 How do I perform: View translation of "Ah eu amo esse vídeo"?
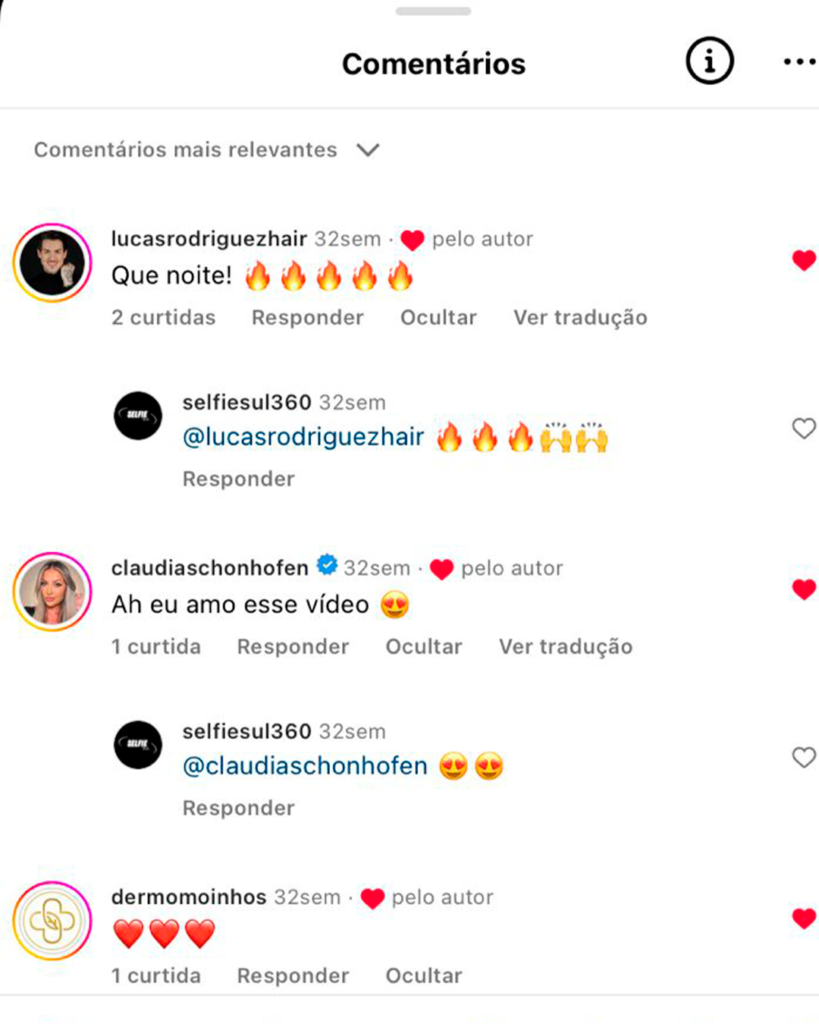[x=565, y=647]
